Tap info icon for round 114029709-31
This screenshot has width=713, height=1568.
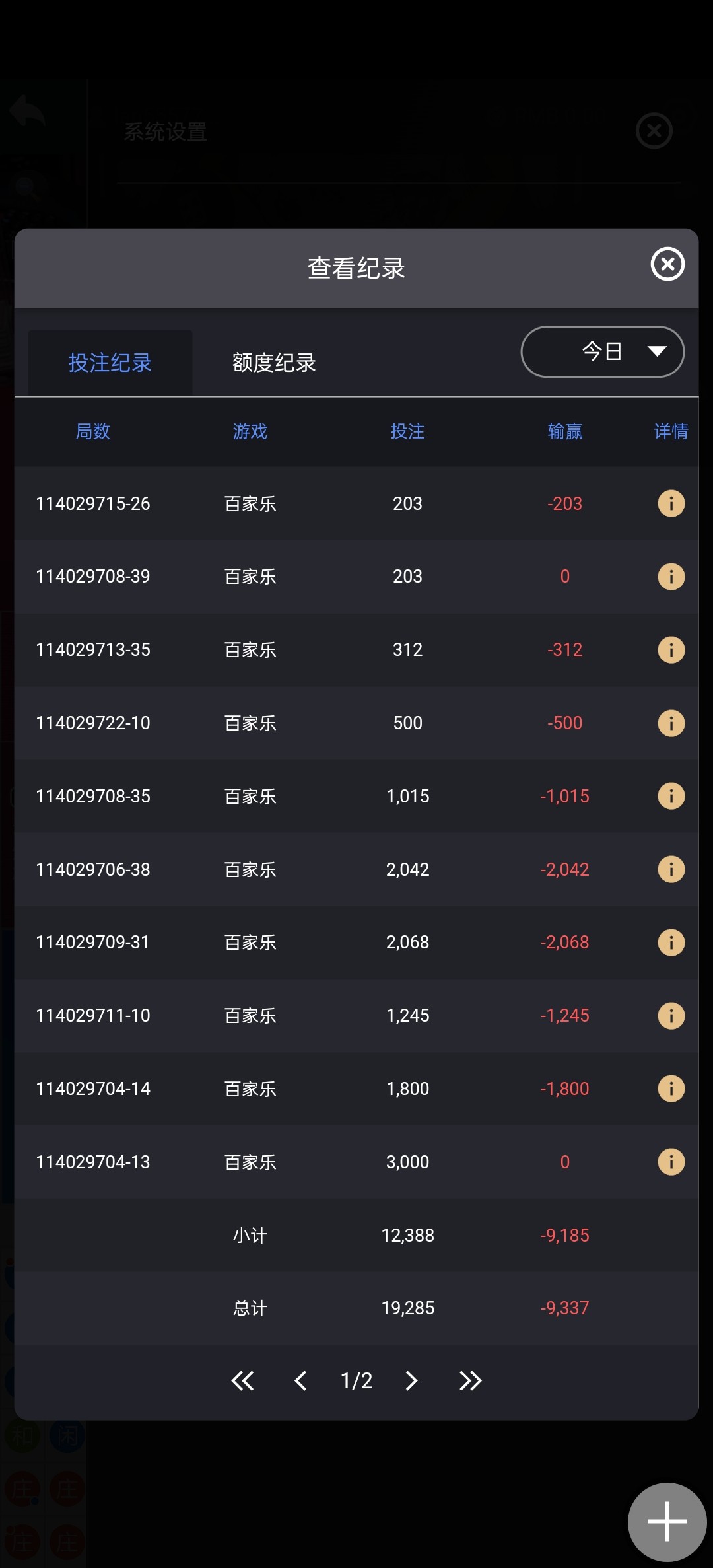click(671, 943)
